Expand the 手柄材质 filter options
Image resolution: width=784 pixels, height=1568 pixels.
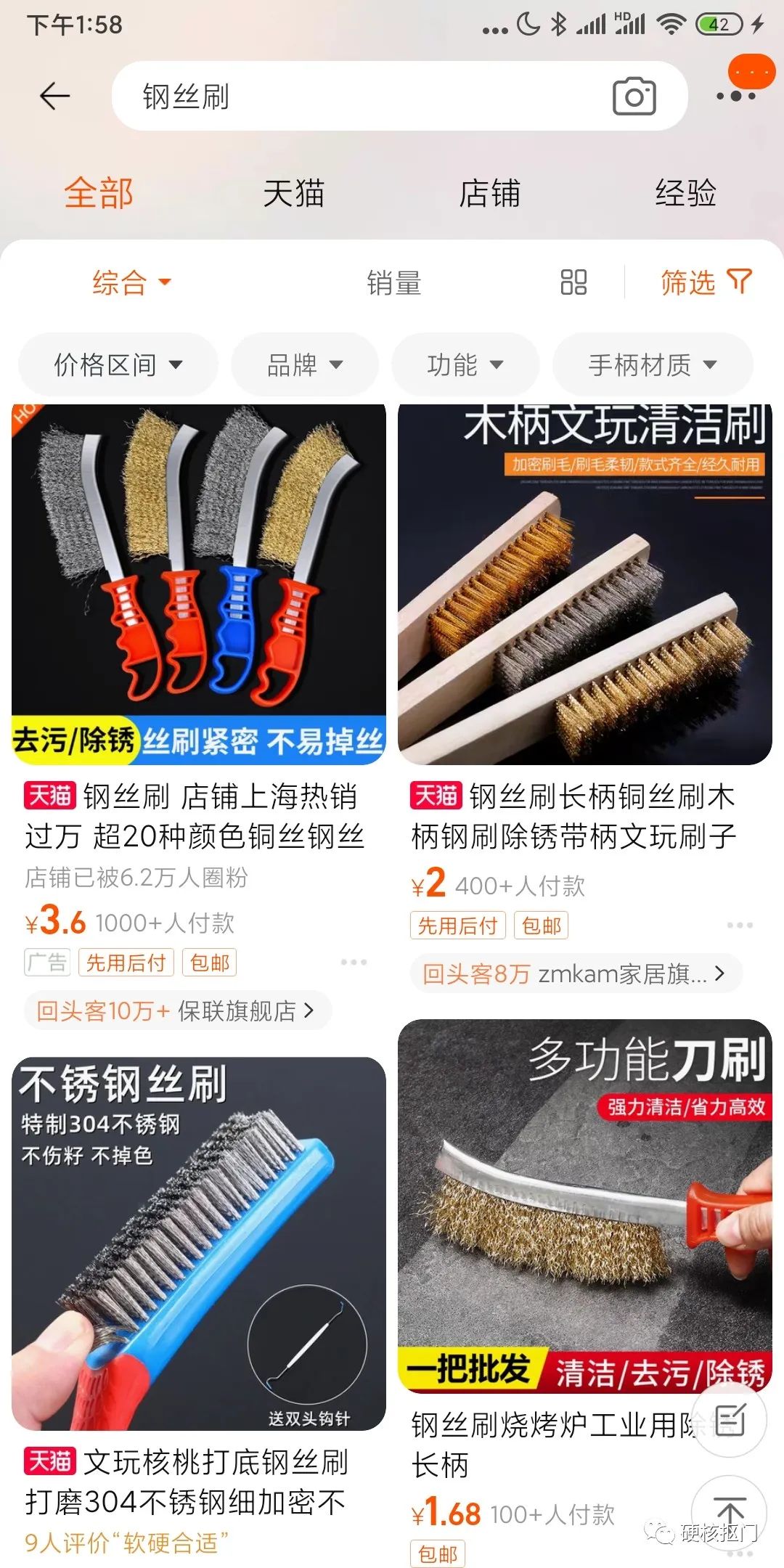point(651,365)
